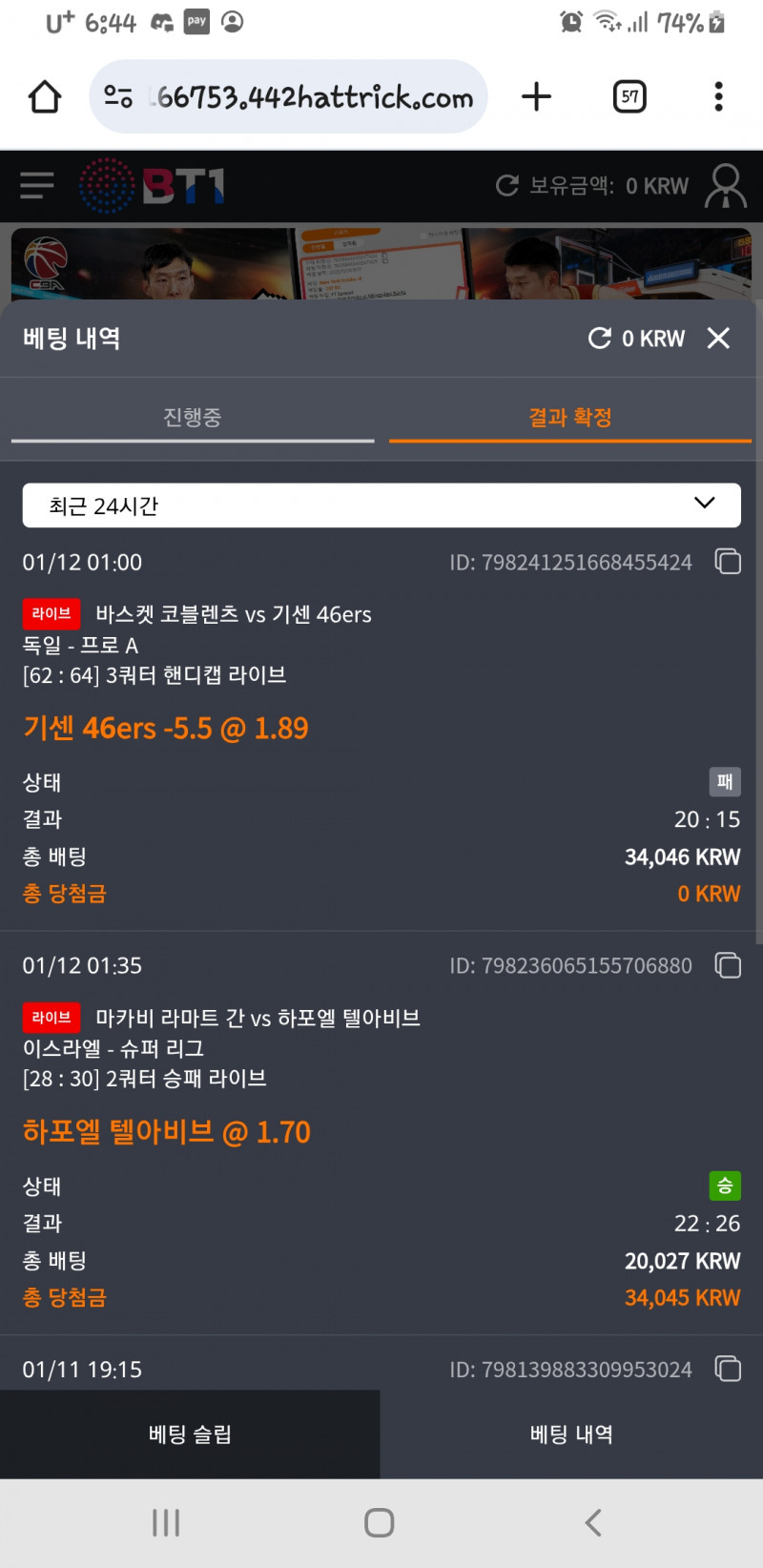Go back with the system back button
This screenshot has height=1568, width=763.
click(x=593, y=1522)
